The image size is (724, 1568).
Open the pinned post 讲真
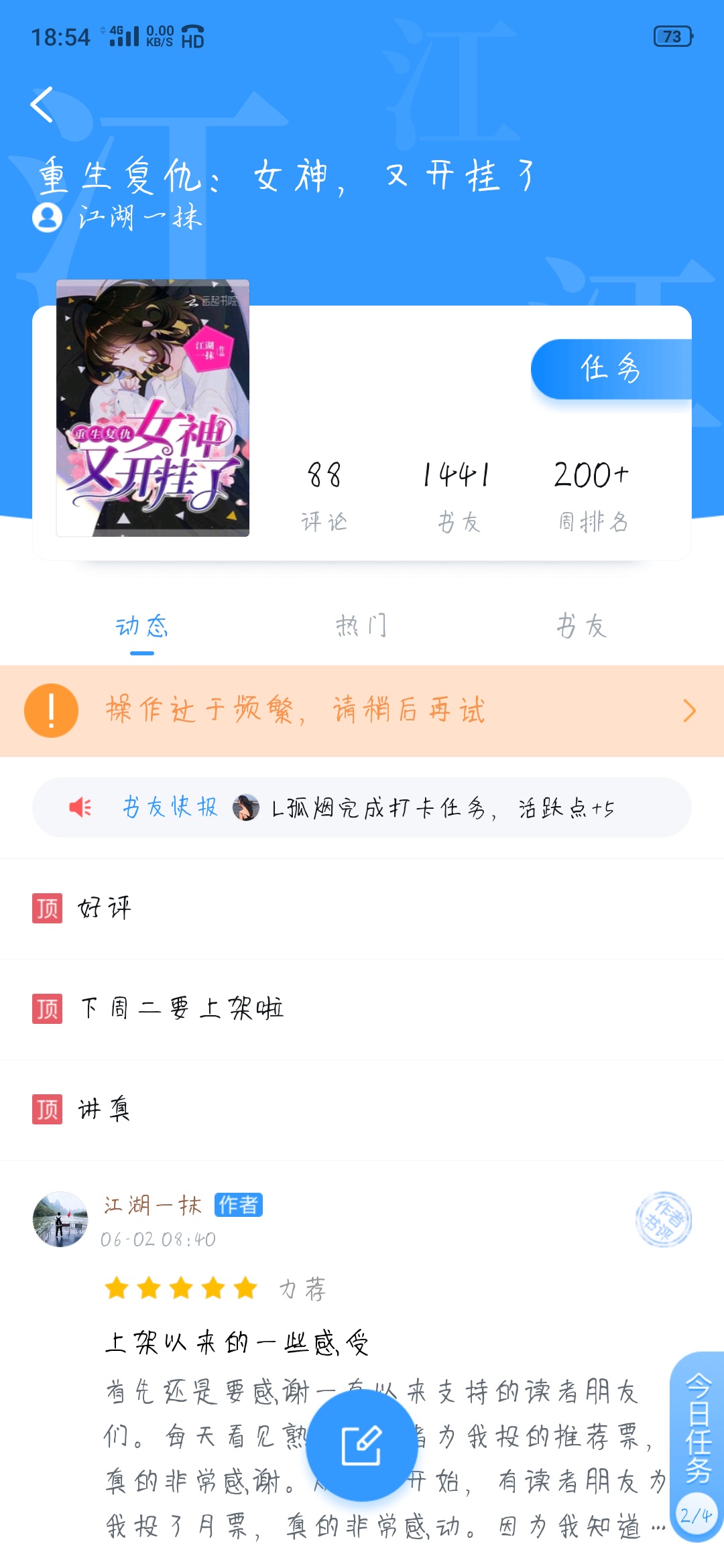(x=362, y=1110)
